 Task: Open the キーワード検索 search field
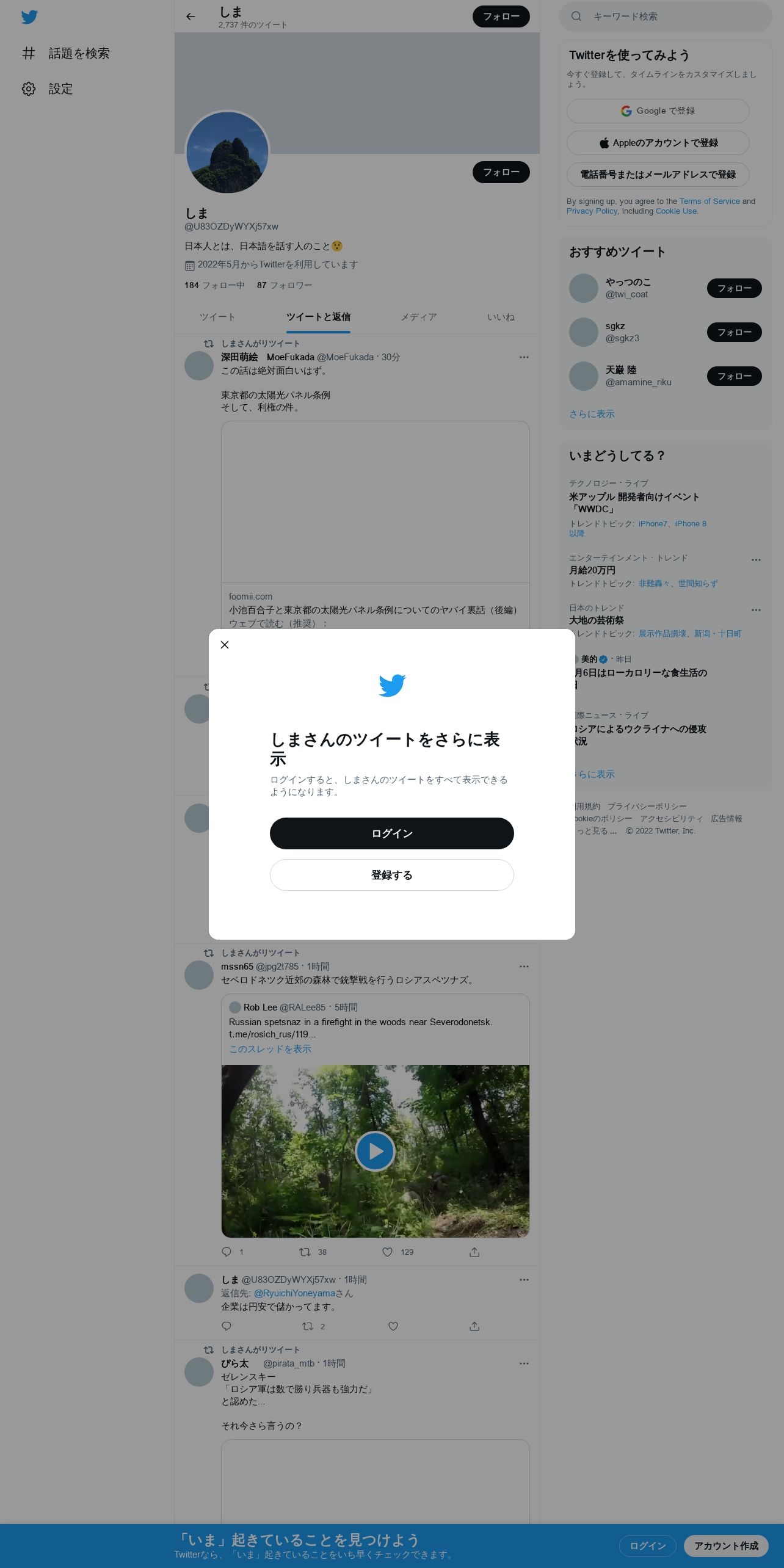click(x=666, y=16)
